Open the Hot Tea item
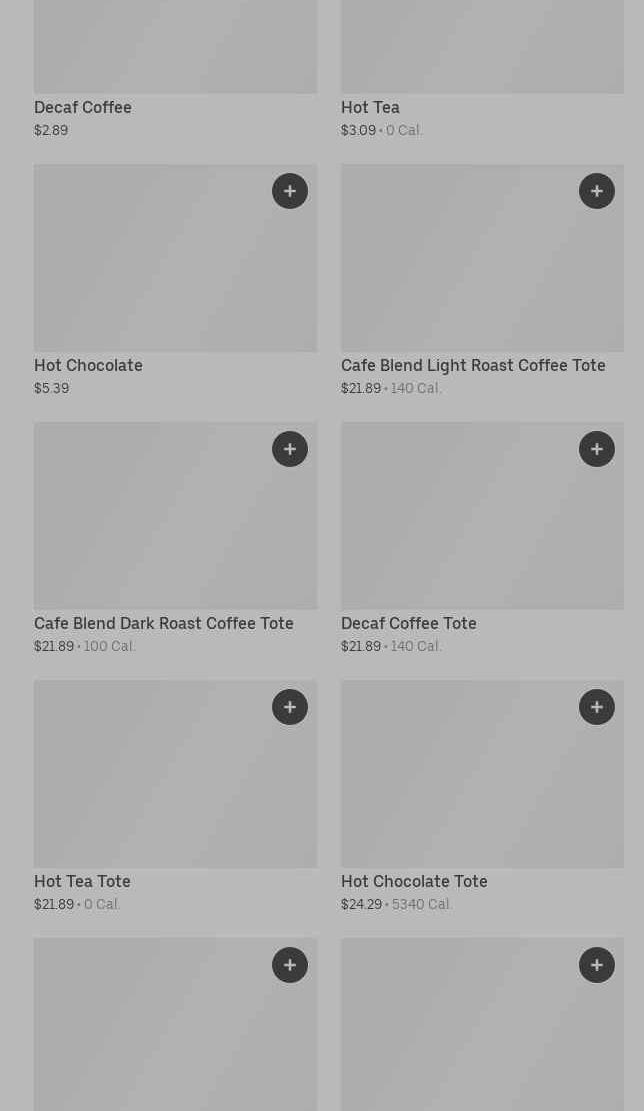The height and width of the screenshot is (1111, 644). point(370,107)
